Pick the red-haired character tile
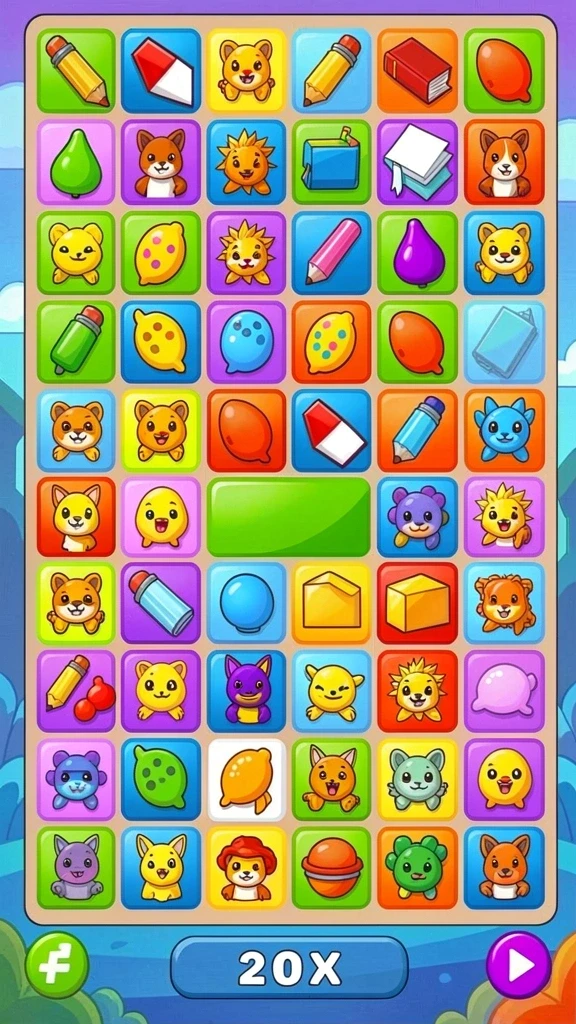 [x=246, y=868]
